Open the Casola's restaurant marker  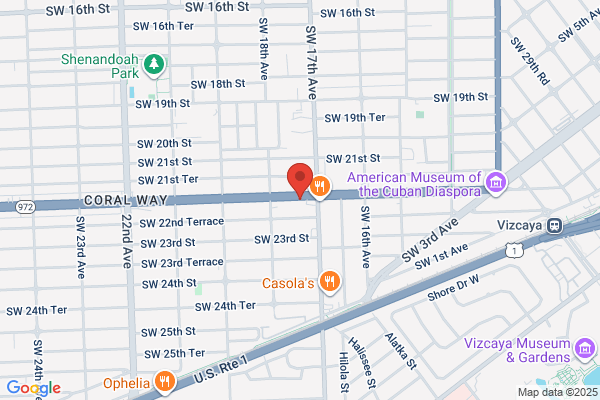click(x=329, y=282)
